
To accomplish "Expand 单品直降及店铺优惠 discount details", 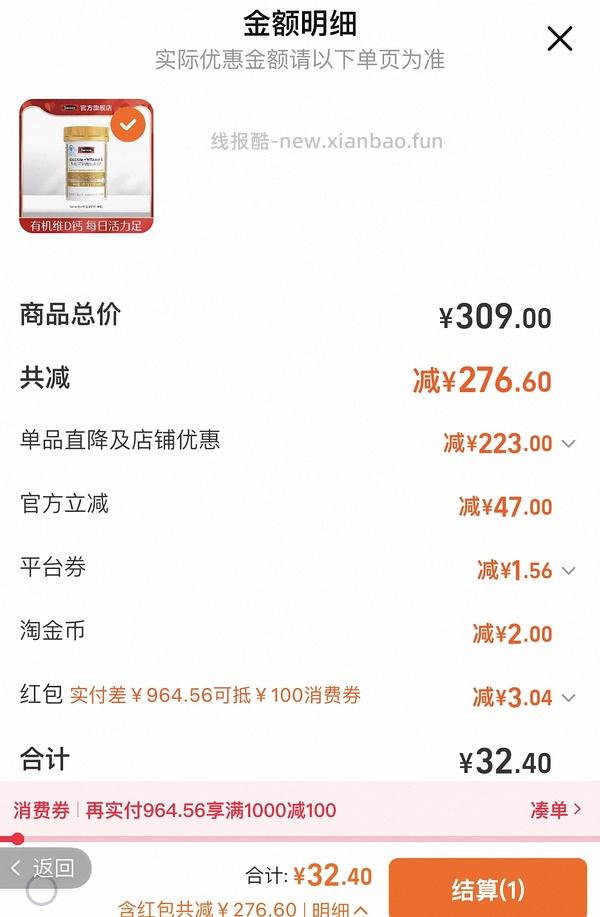I will [x=569, y=443].
